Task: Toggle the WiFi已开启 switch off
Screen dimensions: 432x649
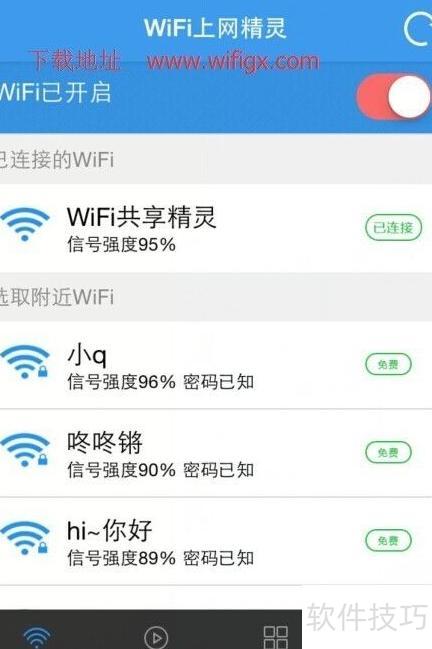Action: 394,96
